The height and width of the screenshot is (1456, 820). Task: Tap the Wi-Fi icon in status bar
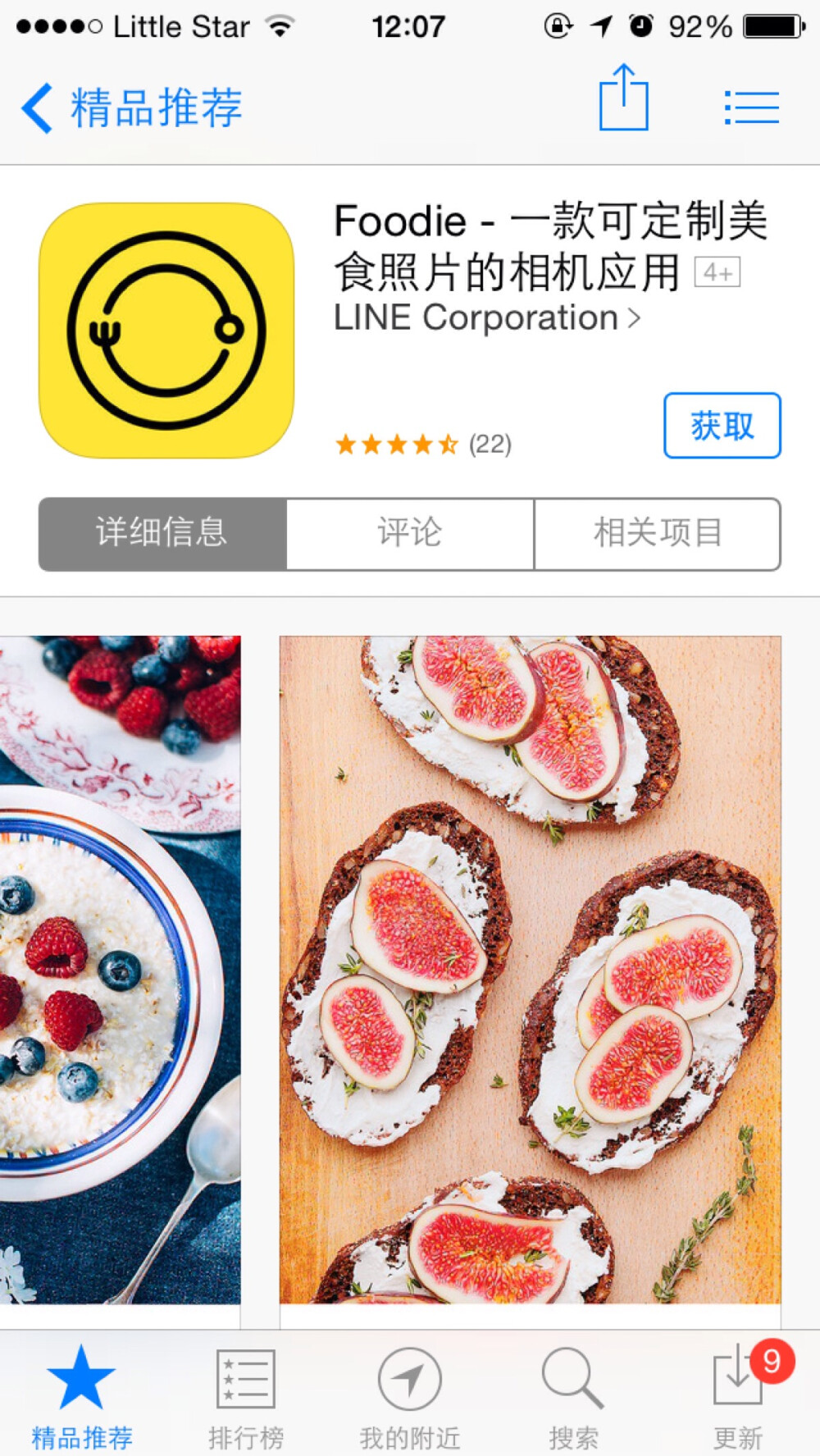(279, 25)
